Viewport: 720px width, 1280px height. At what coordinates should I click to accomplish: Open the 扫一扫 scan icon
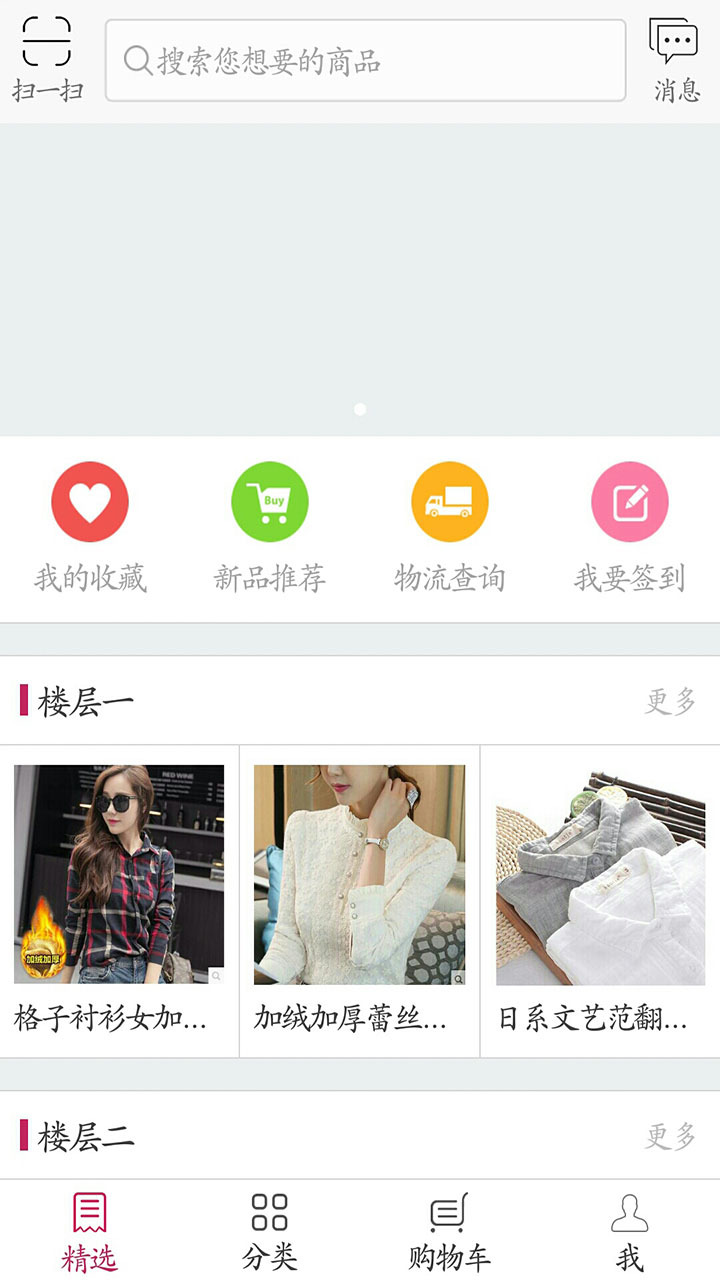tap(47, 58)
